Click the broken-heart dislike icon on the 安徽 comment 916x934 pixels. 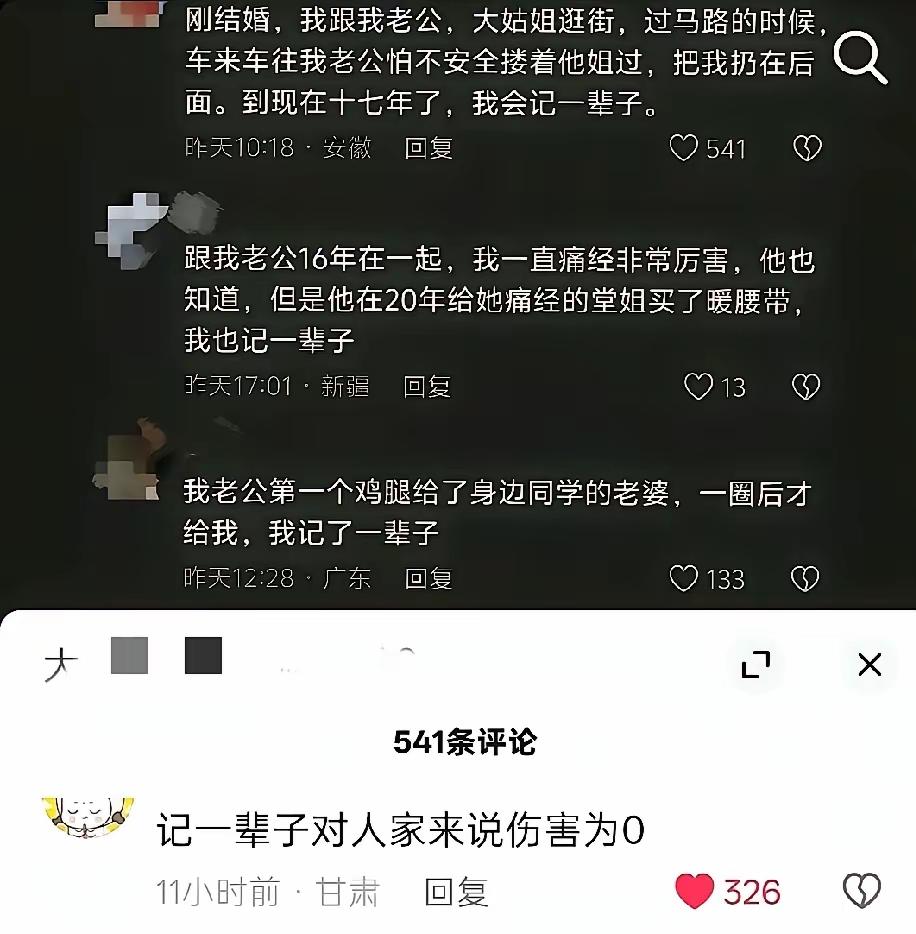806,148
